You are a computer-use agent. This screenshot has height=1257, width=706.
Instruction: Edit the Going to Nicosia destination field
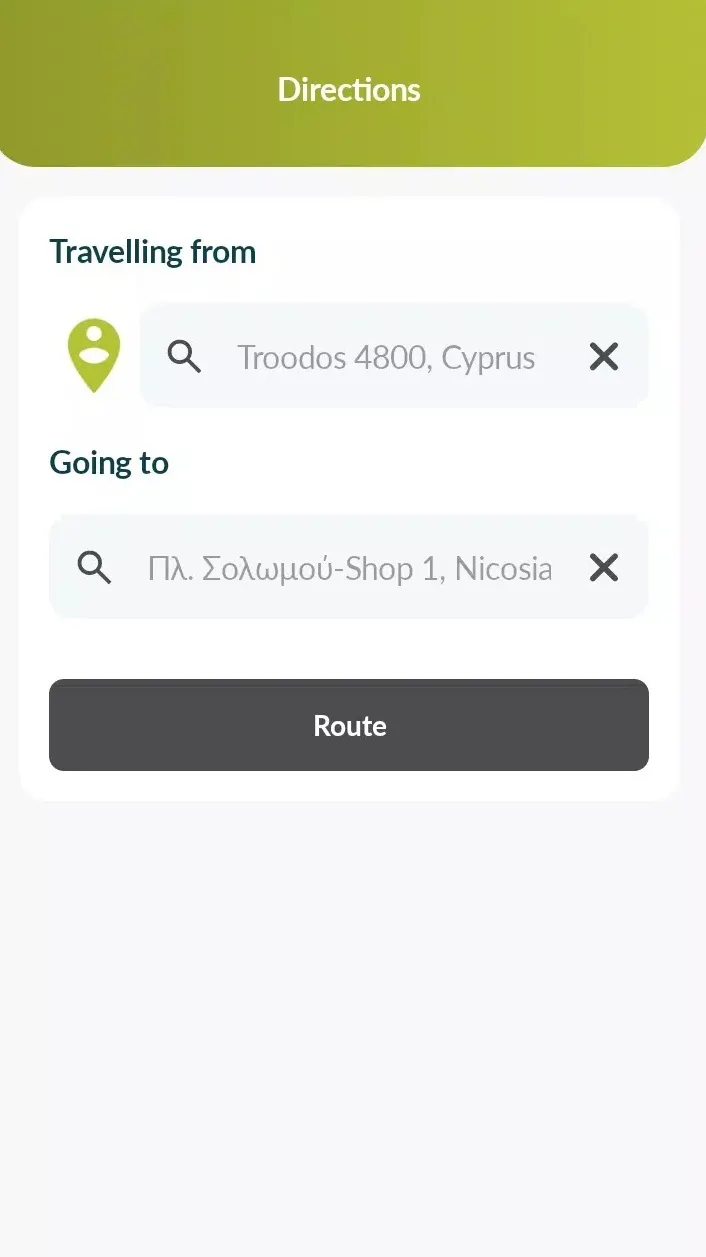[x=350, y=569]
